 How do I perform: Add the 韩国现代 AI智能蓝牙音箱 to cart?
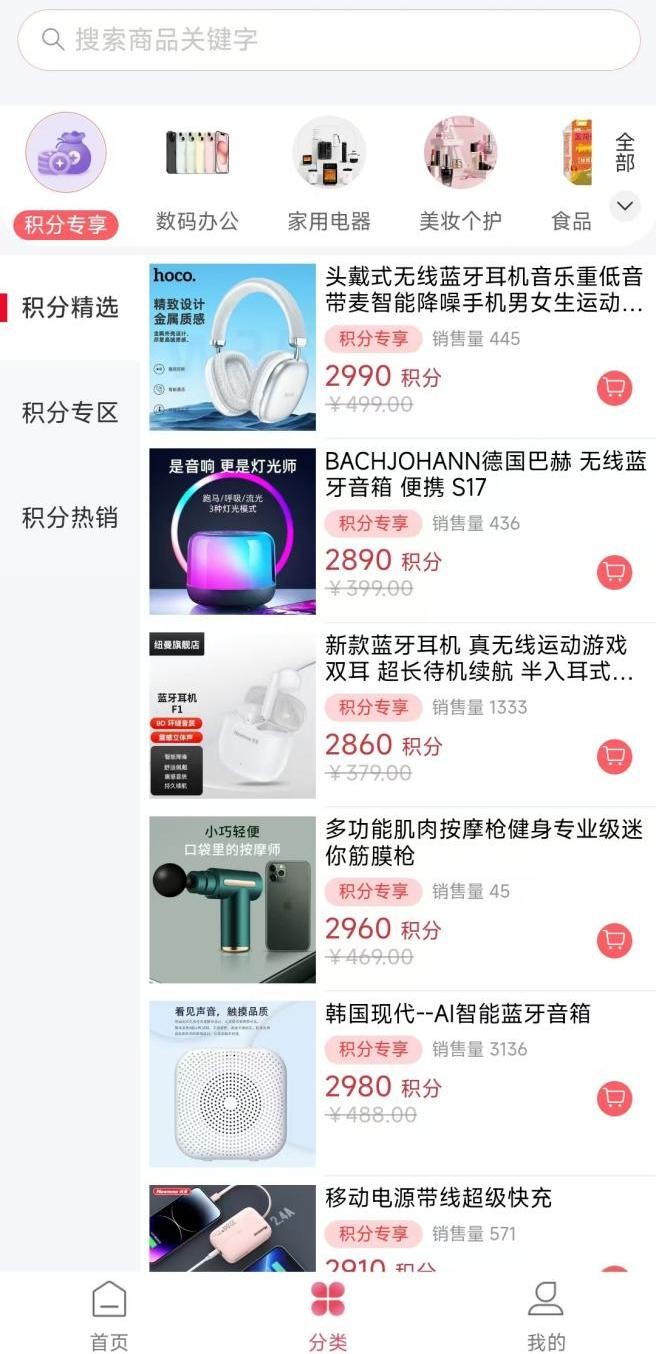pos(614,1098)
